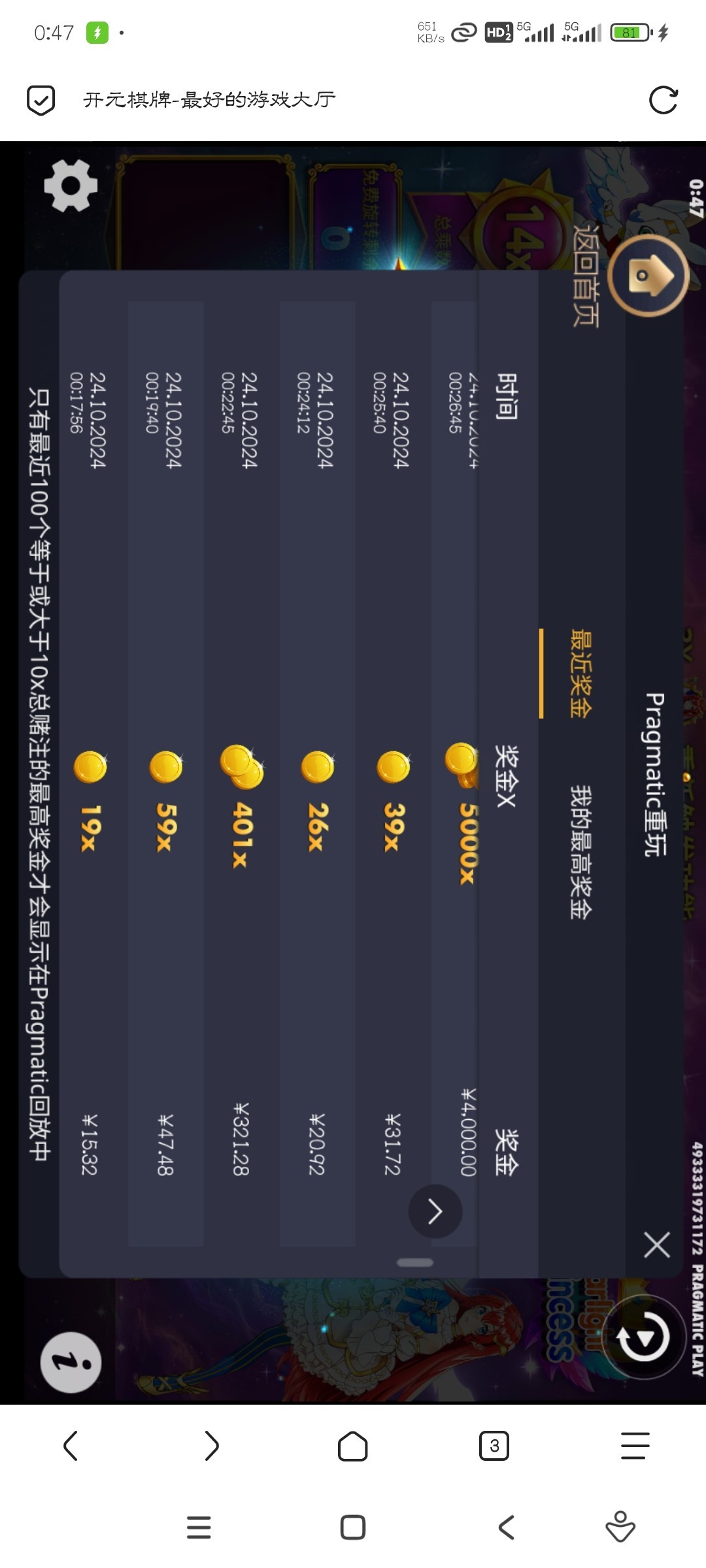Viewport: 706px width, 1568px height.
Task: Close the Pragmatic重玩 panel
Action: tap(656, 1245)
